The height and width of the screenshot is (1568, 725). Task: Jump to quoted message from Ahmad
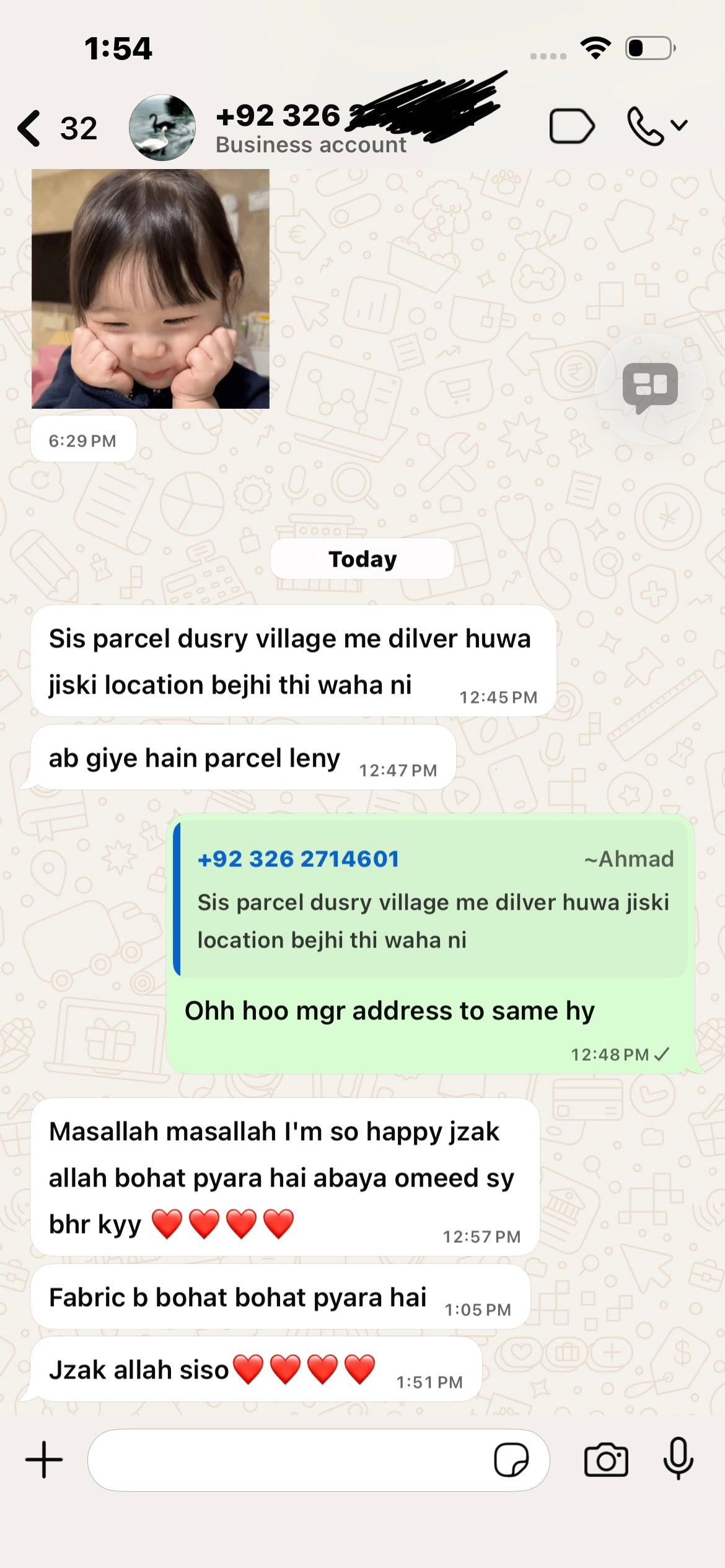(433, 899)
